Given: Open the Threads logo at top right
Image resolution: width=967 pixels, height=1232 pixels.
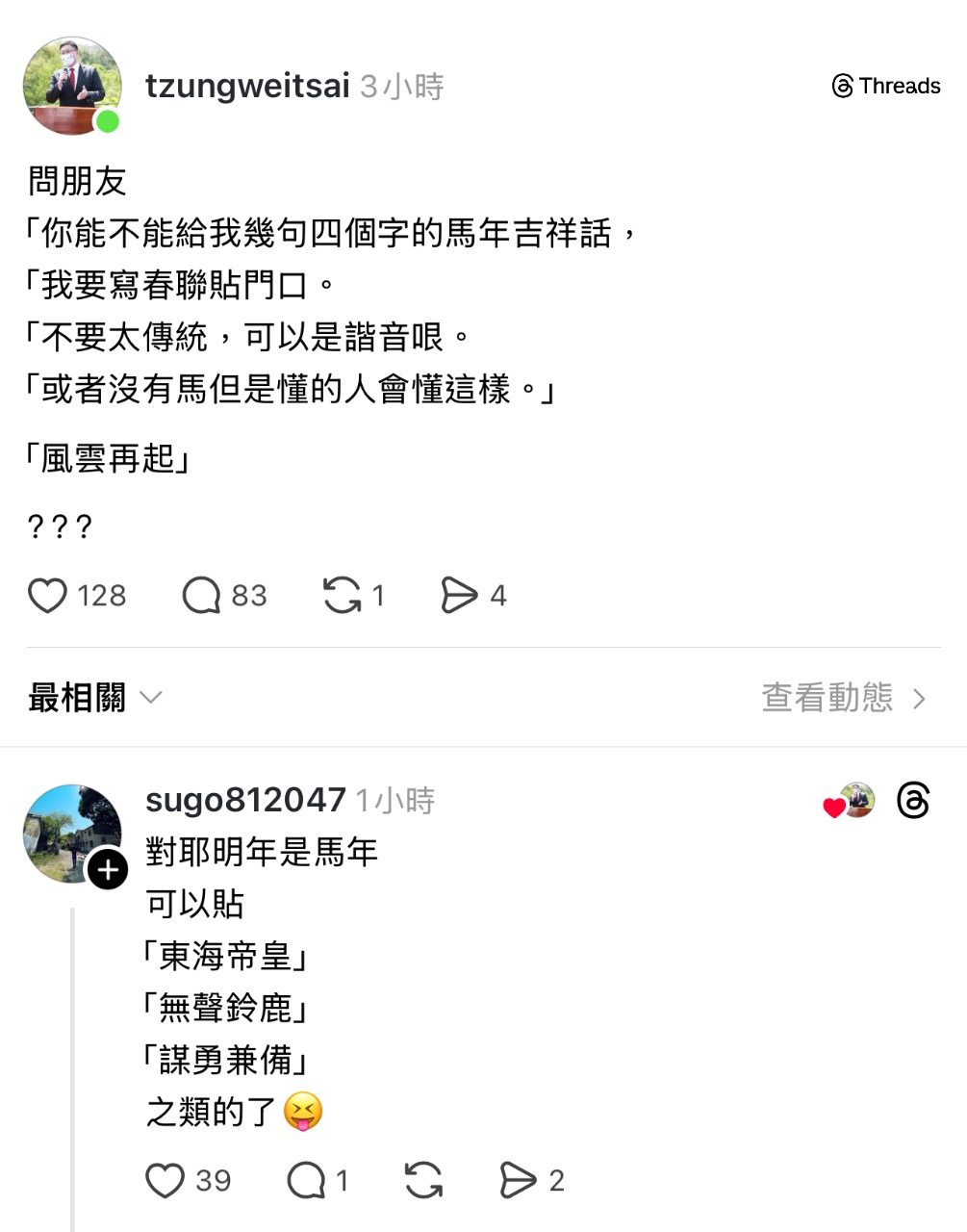Looking at the screenshot, I should [x=886, y=87].
